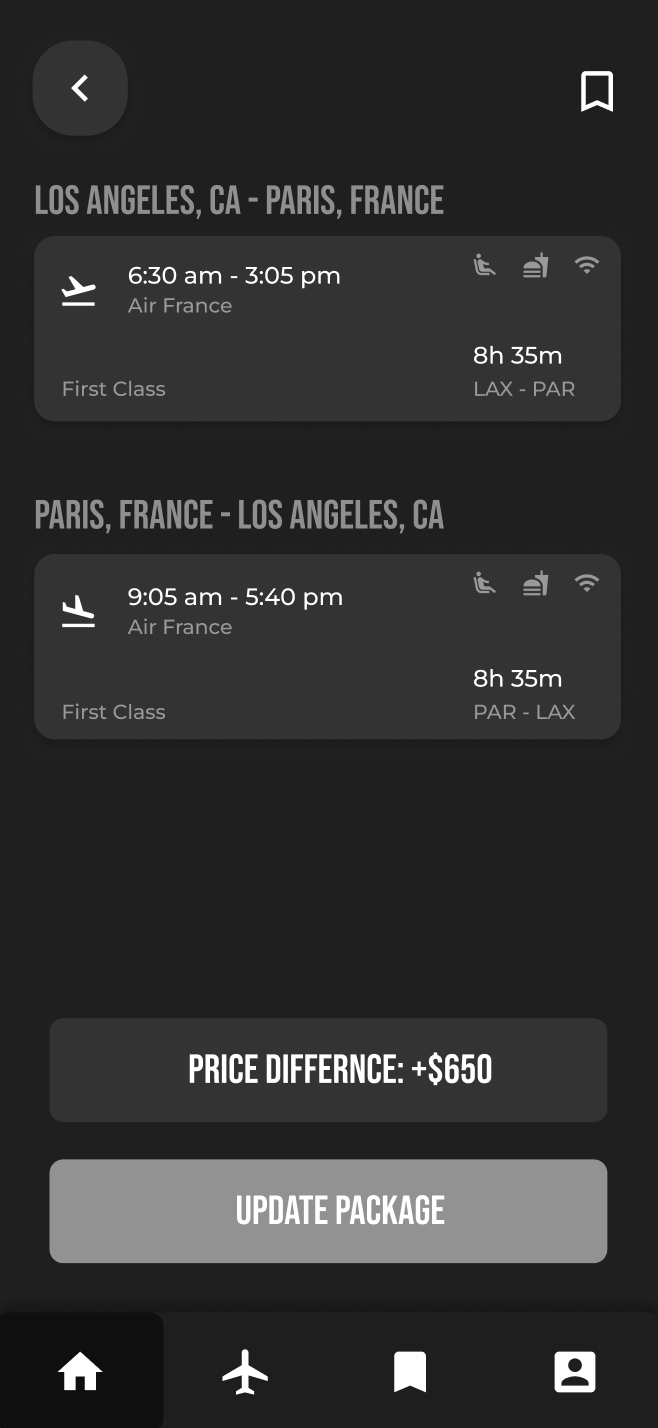Open the 9:05 am PAR - LAX flight card
Screen dimensions: 658x1428
pyautogui.click(x=327, y=646)
